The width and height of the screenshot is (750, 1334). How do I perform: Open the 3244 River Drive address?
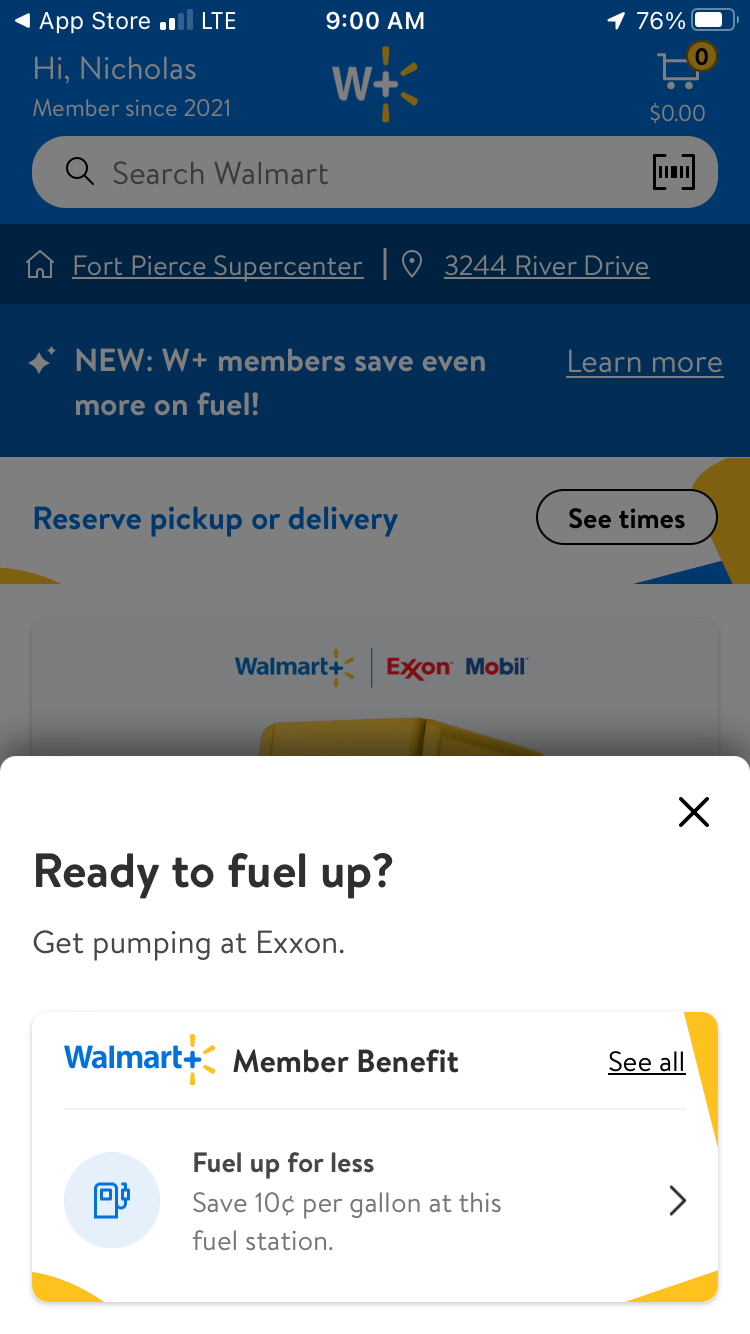click(546, 266)
